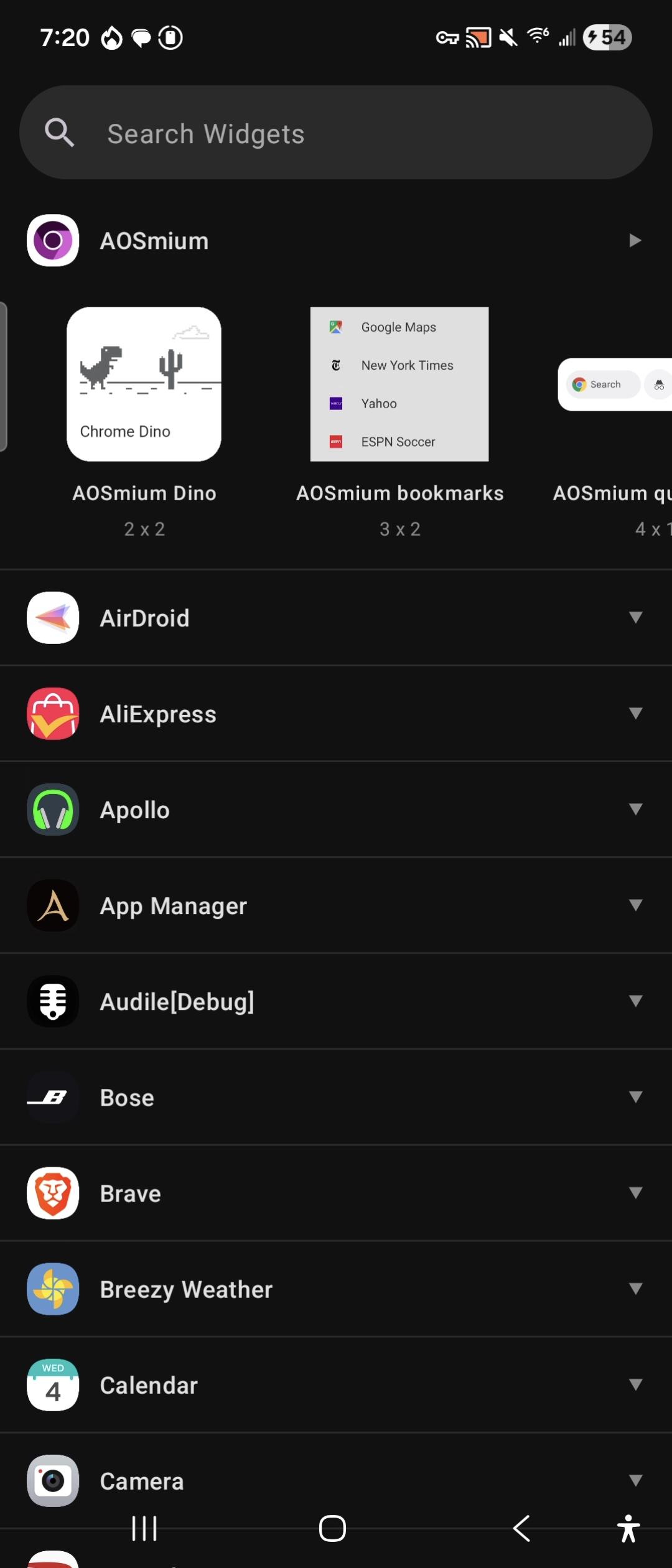672x1568 pixels.
Task: Open the Search Widgets field
Action: pos(336,133)
